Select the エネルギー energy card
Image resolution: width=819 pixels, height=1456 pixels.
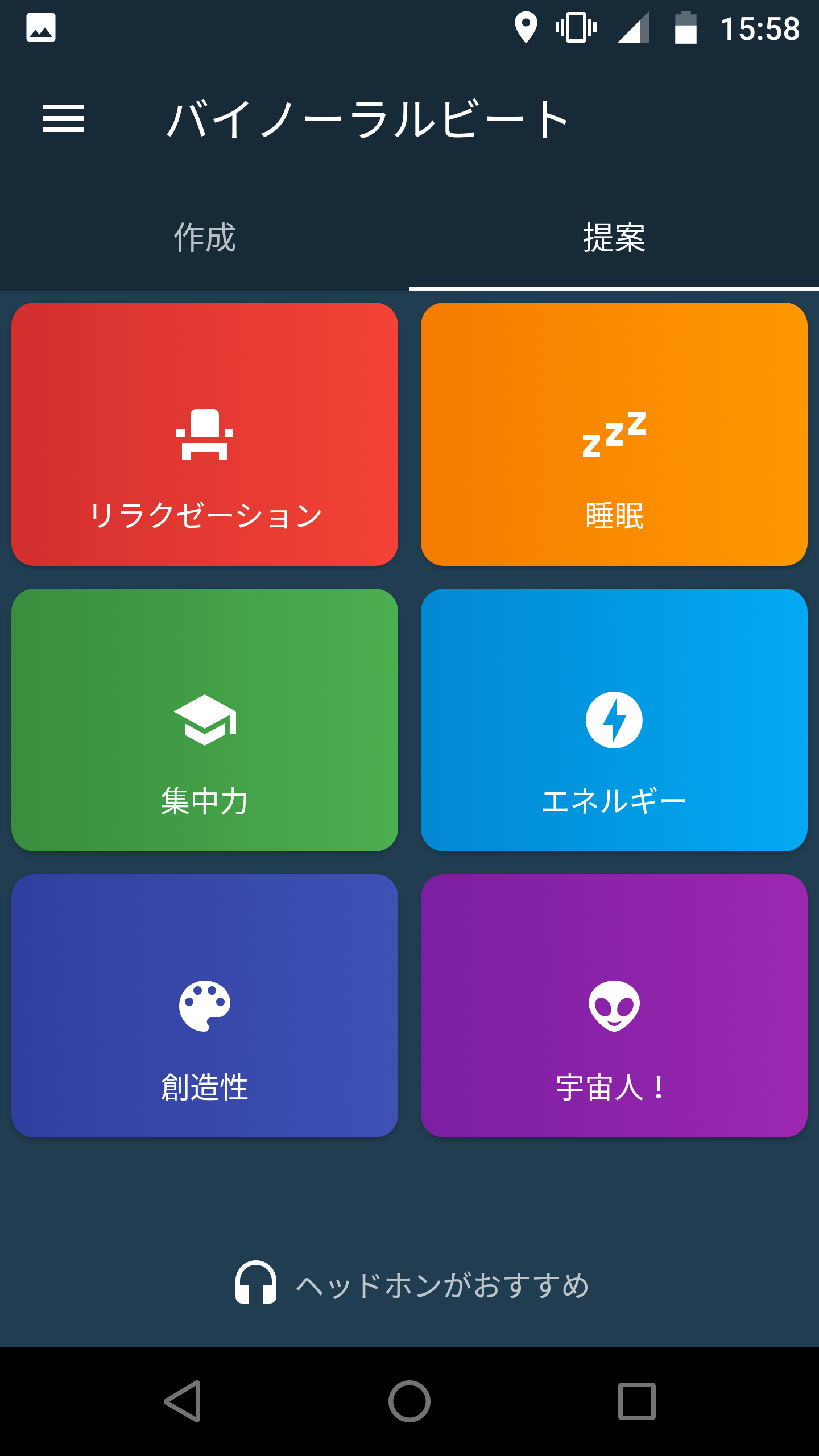point(614,720)
